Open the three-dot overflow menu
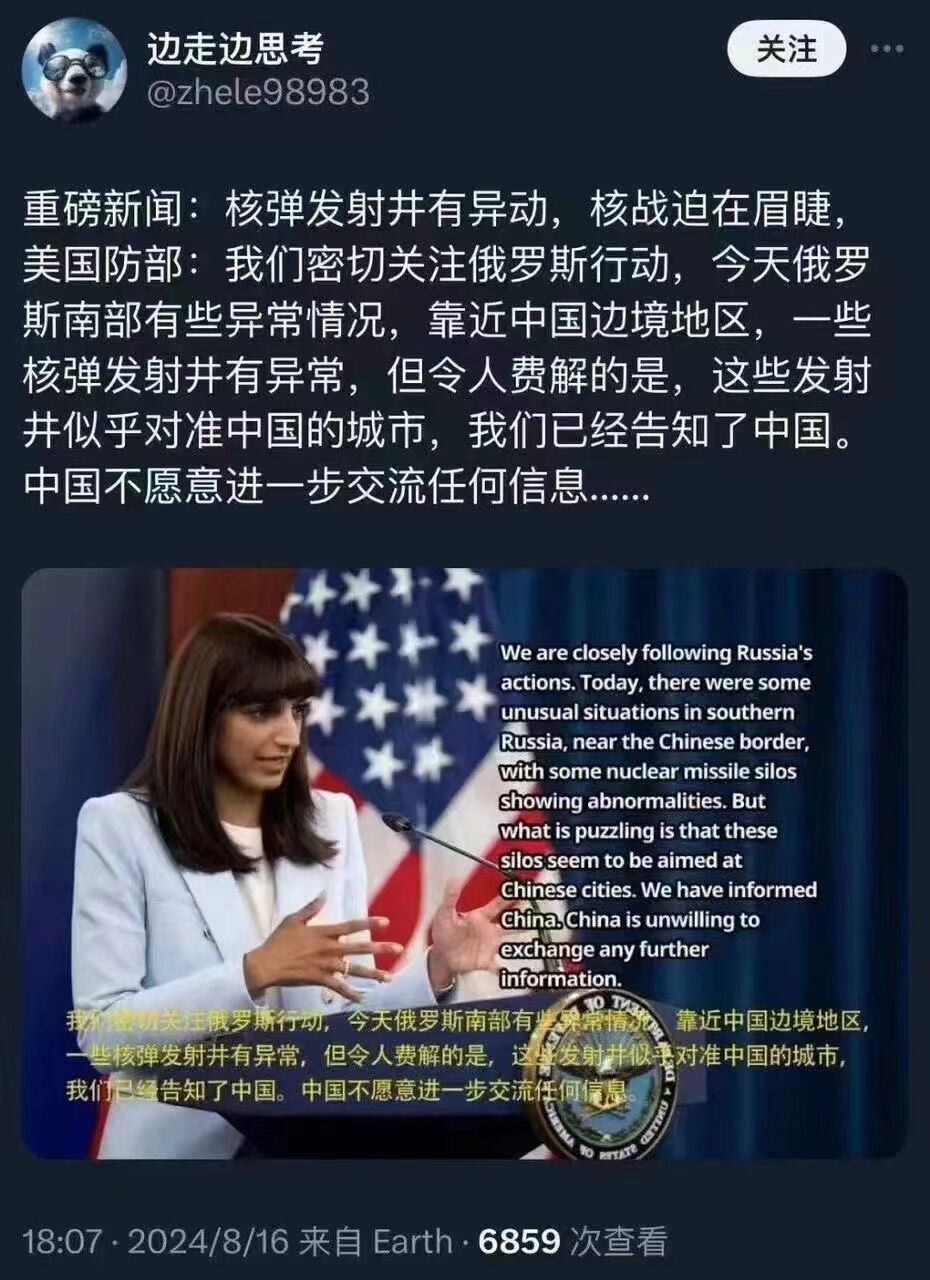 pyautogui.click(x=886, y=50)
